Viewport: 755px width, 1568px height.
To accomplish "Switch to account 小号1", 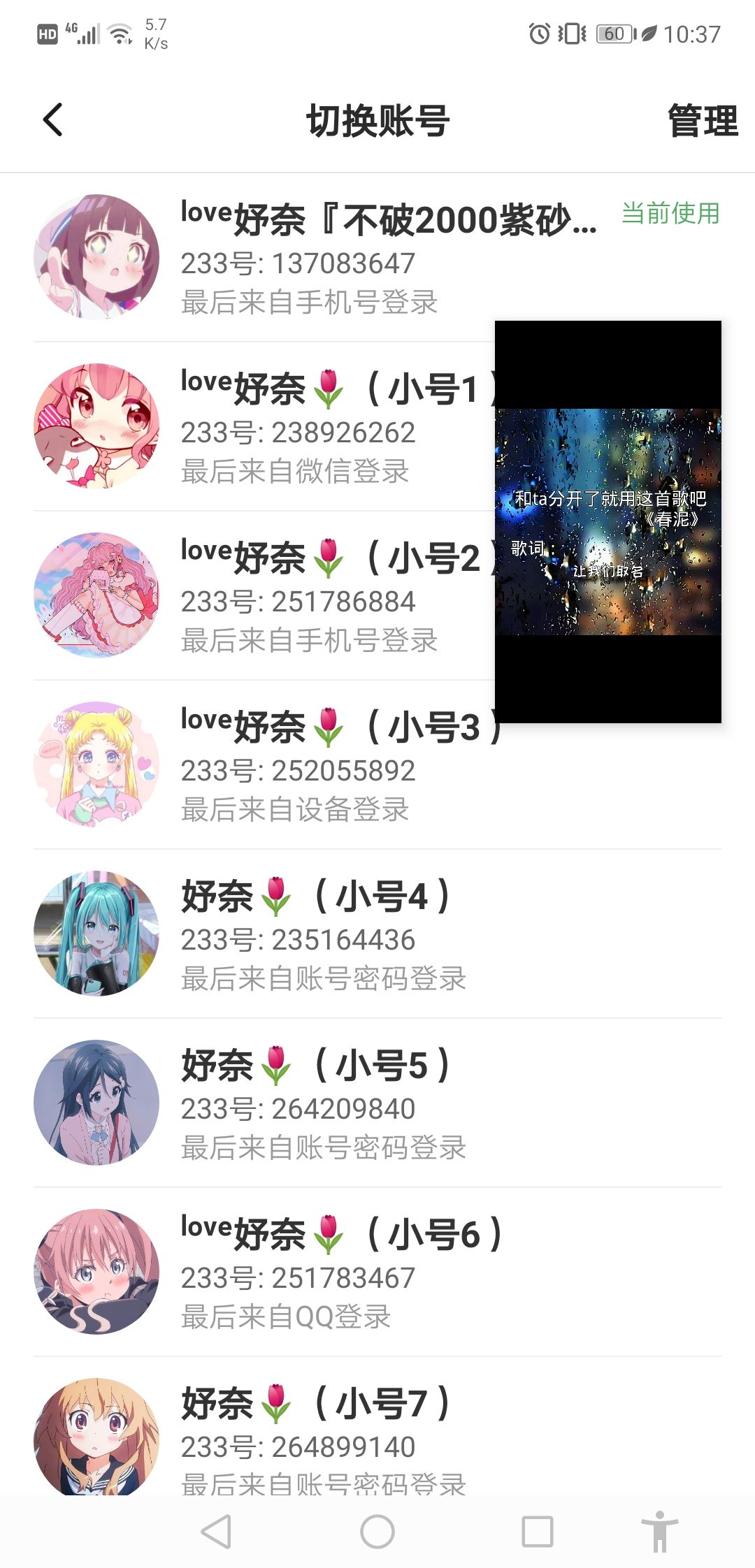I will point(280,426).
